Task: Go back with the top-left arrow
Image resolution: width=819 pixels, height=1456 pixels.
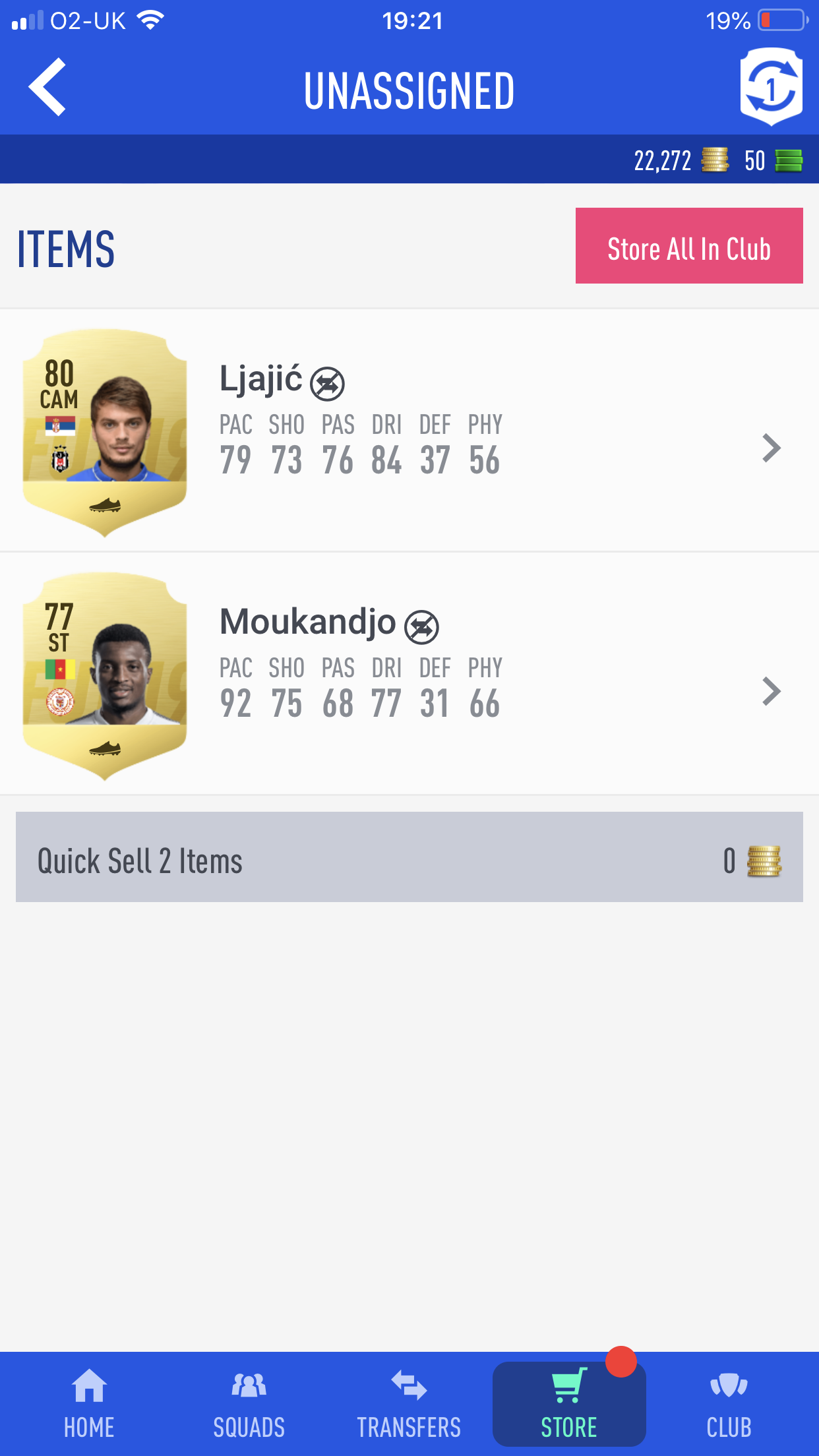Action: [x=47, y=87]
